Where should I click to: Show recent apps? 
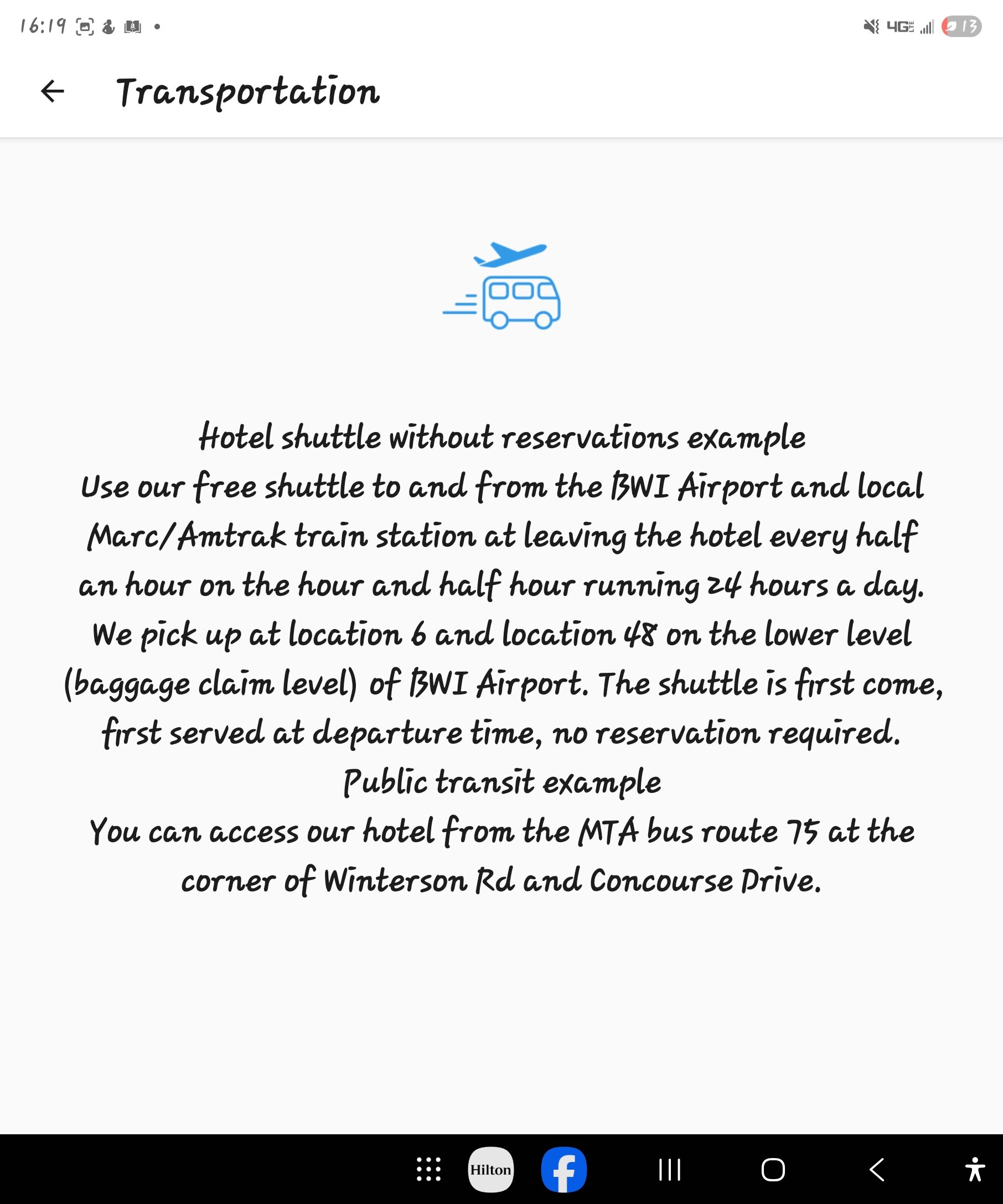coord(669,1169)
